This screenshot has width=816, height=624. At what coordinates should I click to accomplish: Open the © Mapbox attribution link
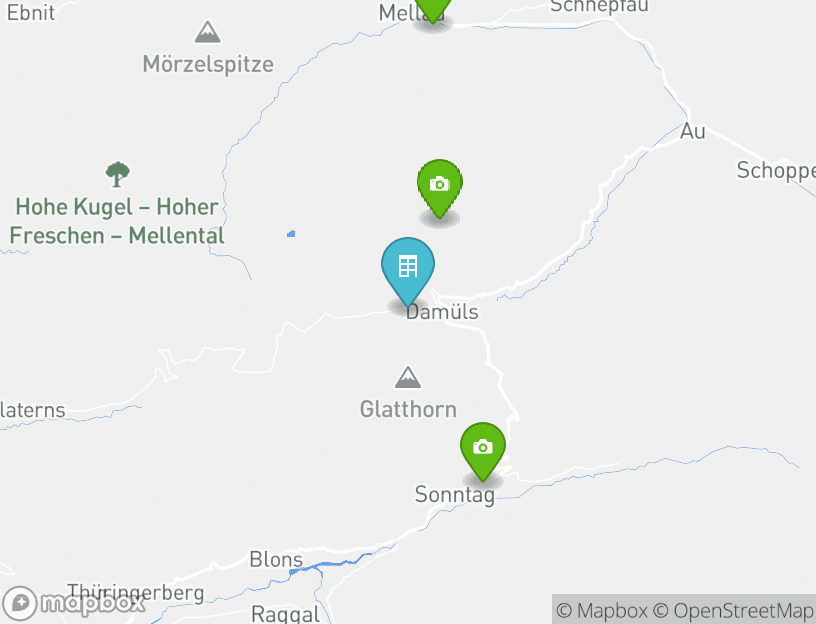[602, 610]
